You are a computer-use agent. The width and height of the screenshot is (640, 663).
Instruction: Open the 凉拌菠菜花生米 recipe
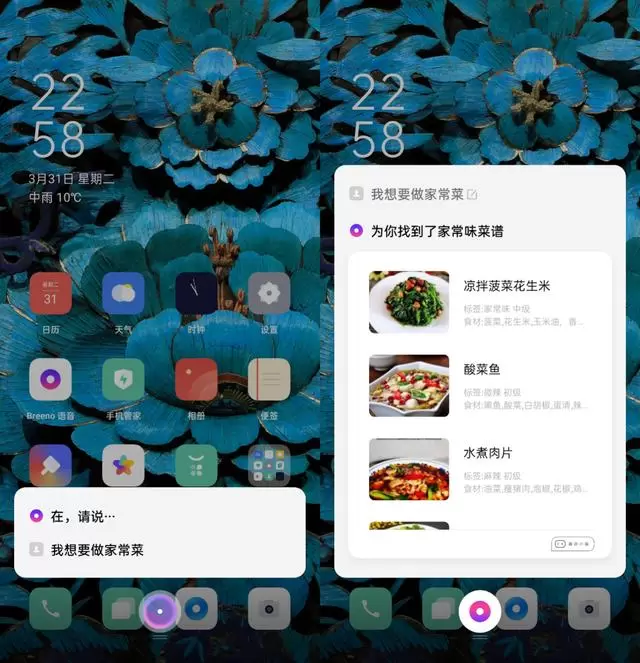(x=478, y=302)
